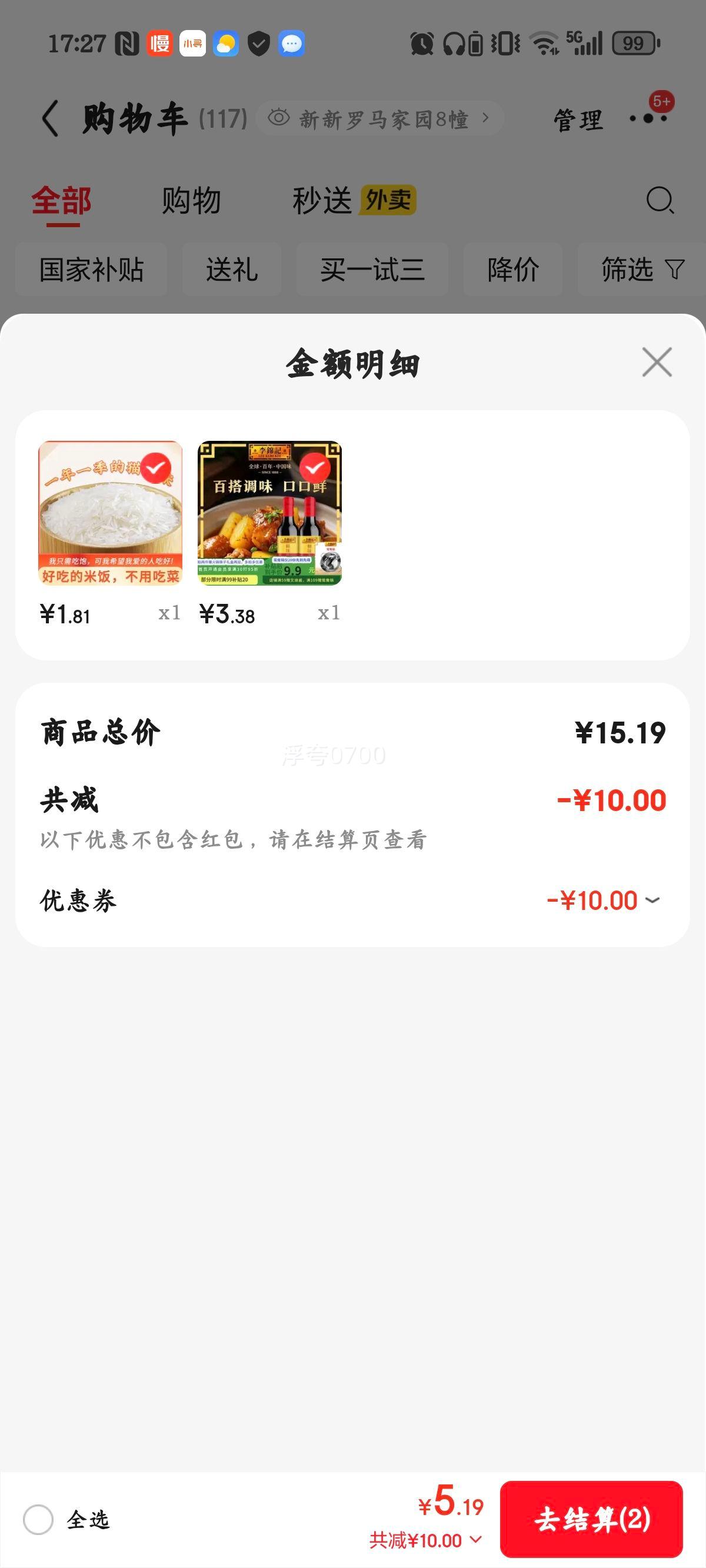Deselect the 李锦记 sauce product checkmark
The height and width of the screenshot is (1568, 706).
(x=314, y=467)
